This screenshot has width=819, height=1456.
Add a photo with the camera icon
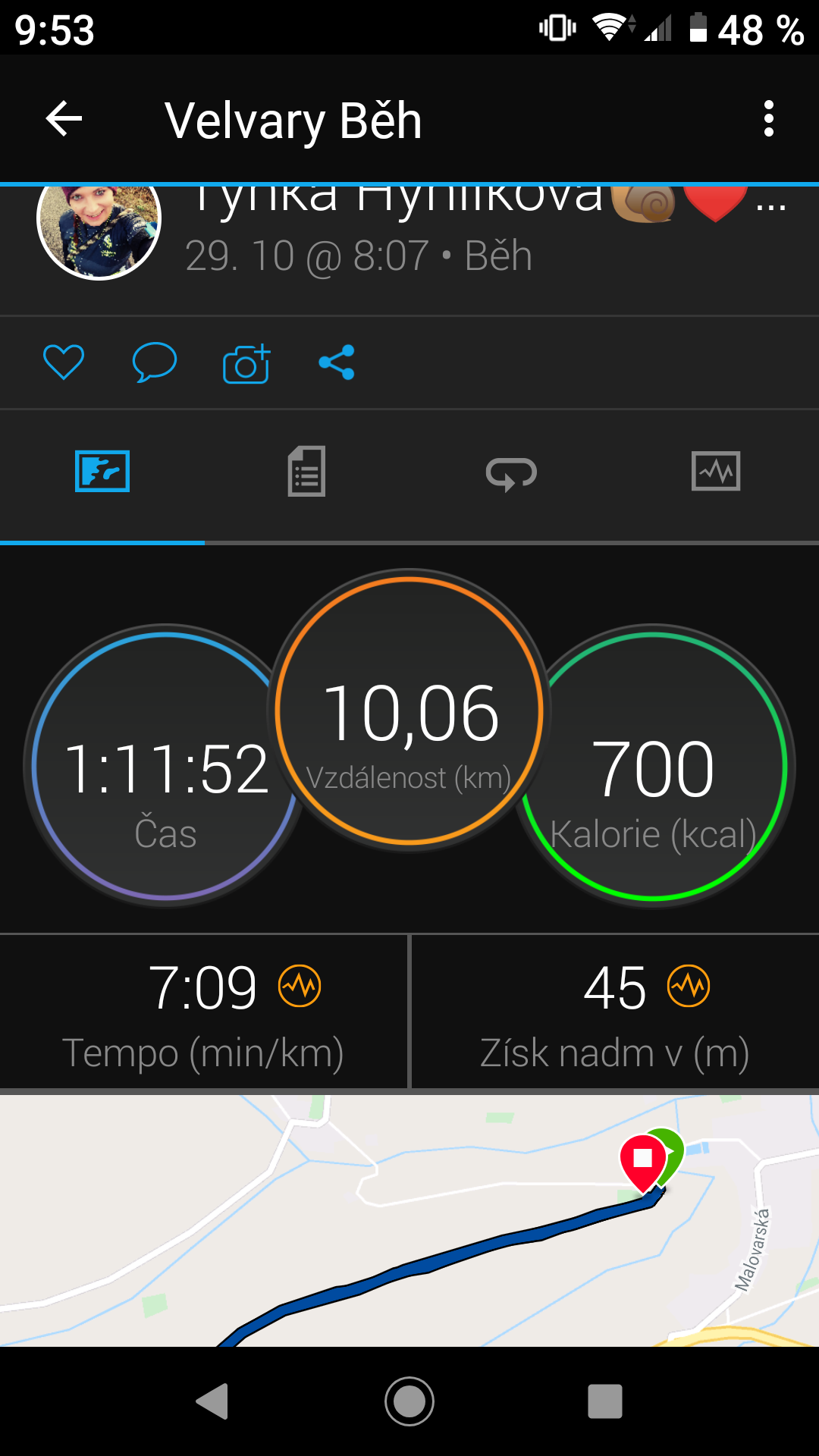tap(246, 363)
